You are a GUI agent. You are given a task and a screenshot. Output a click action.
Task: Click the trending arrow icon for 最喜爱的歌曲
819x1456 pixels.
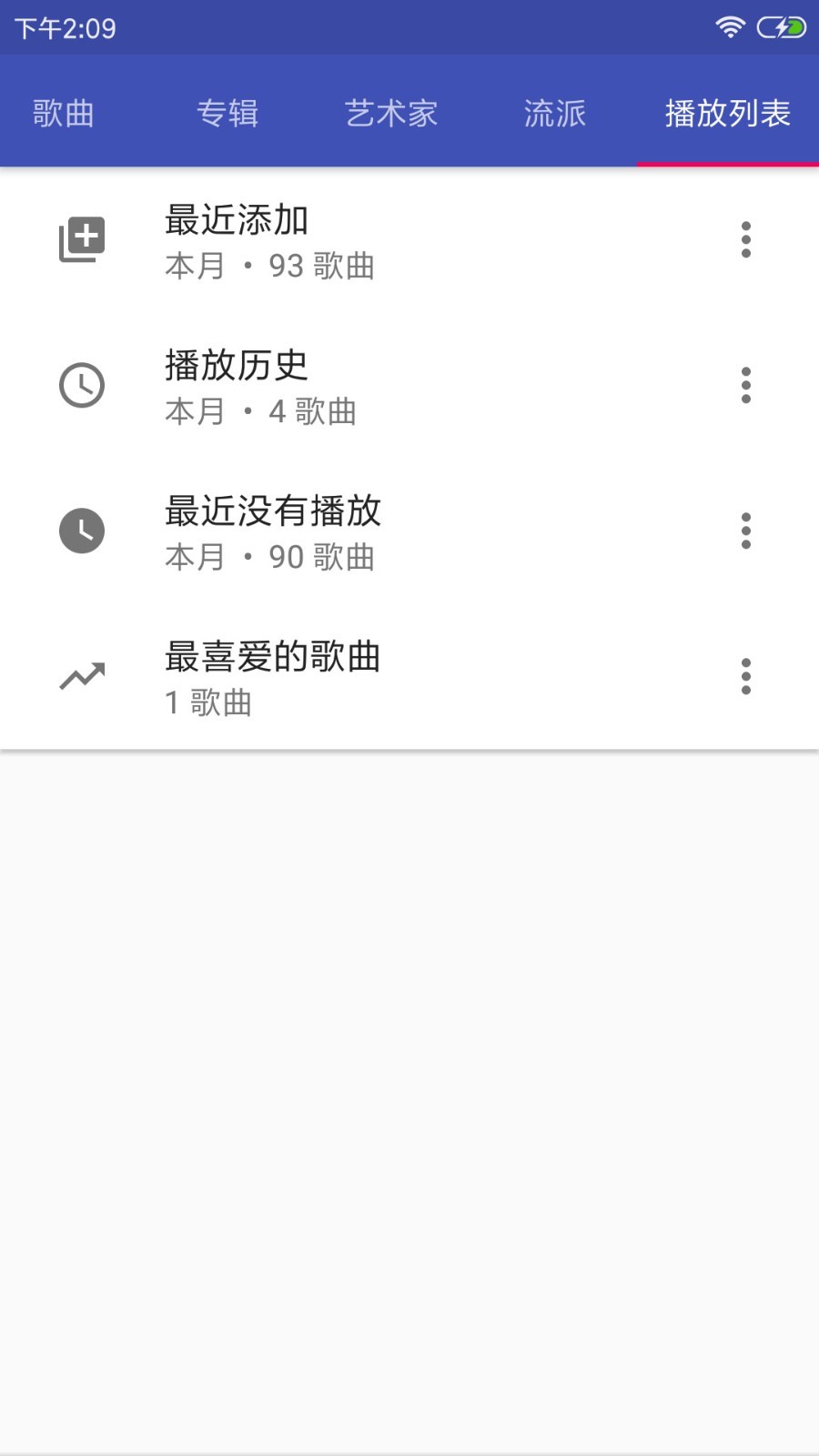click(x=82, y=676)
